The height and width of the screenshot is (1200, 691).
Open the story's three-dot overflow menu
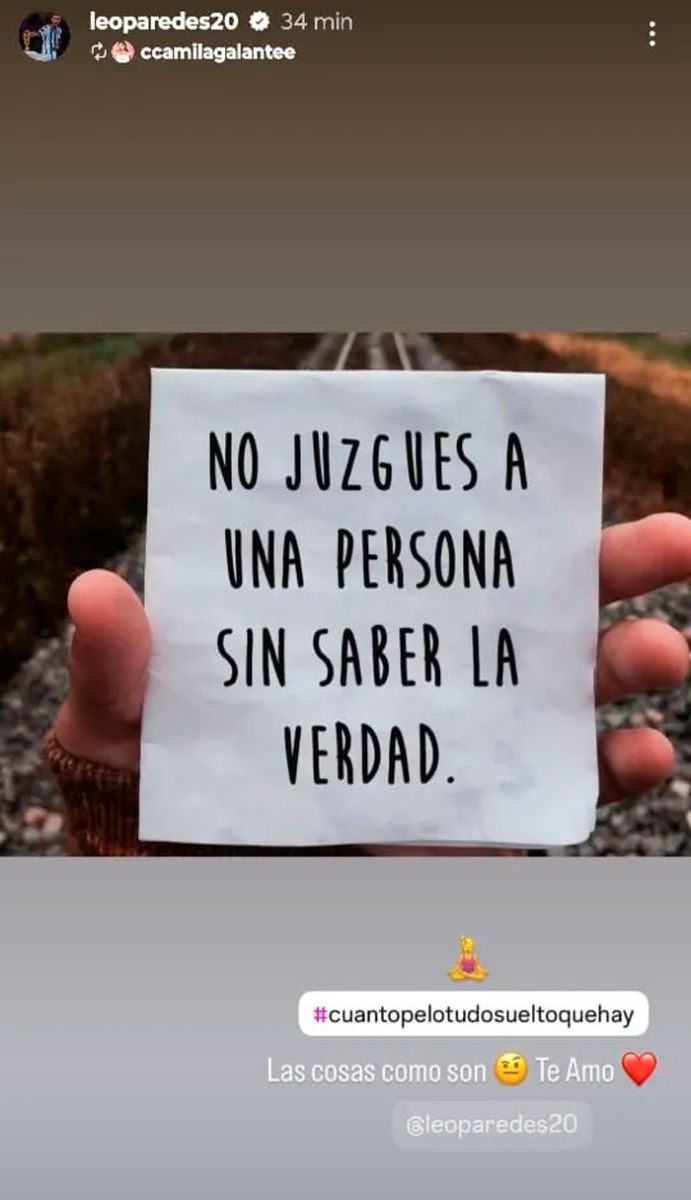click(652, 35)
